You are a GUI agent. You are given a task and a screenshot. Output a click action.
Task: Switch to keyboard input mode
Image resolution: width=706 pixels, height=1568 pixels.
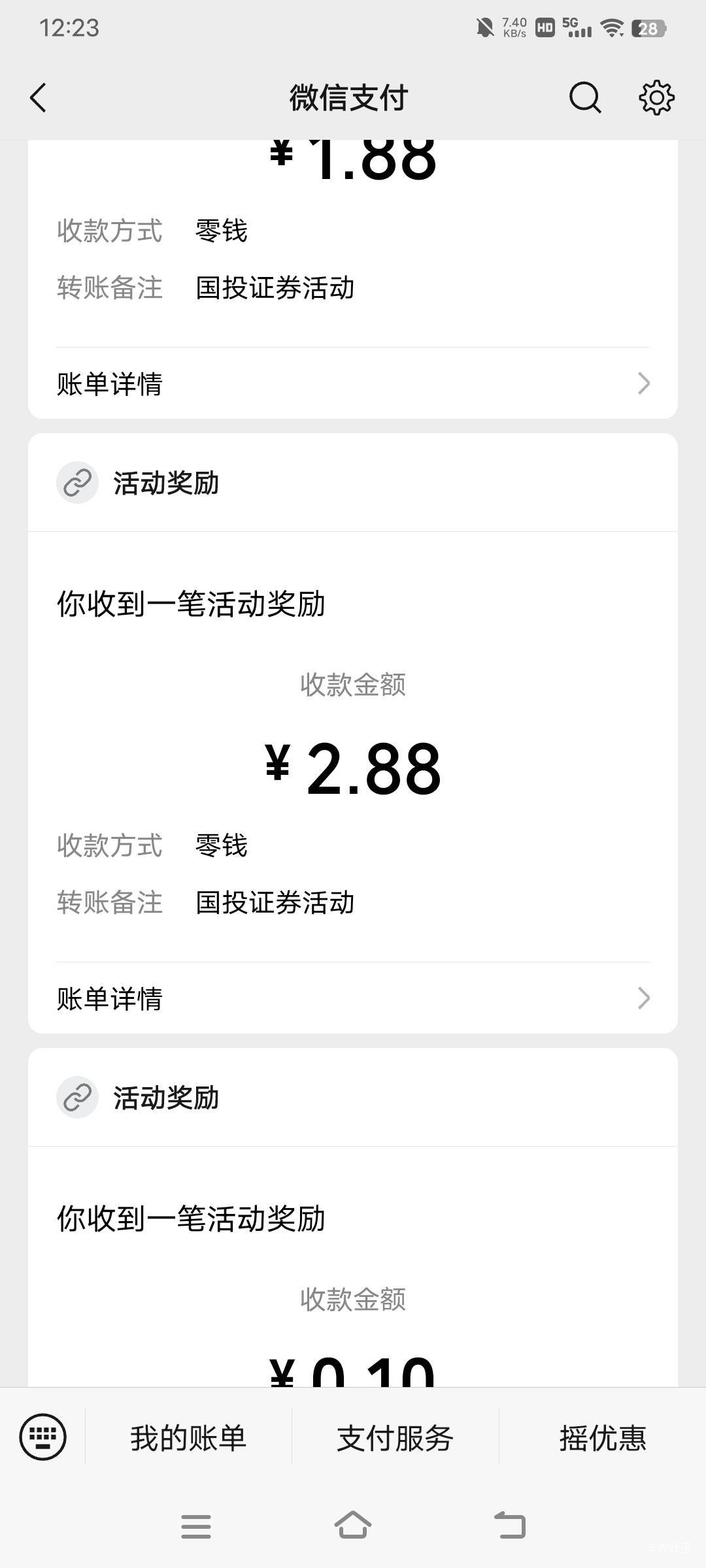[43, 1437]
